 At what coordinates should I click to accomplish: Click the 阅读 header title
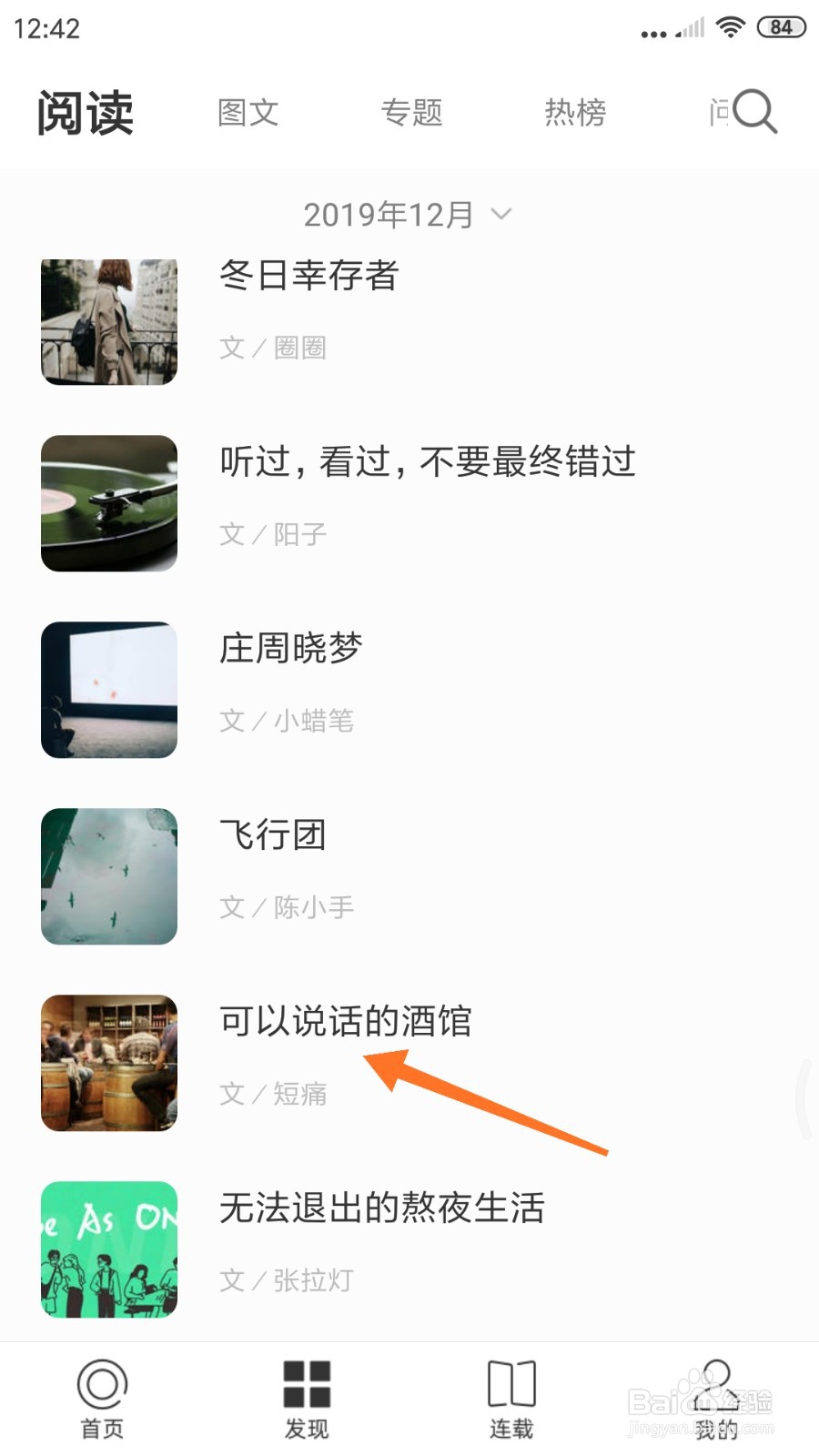(86, 111)
